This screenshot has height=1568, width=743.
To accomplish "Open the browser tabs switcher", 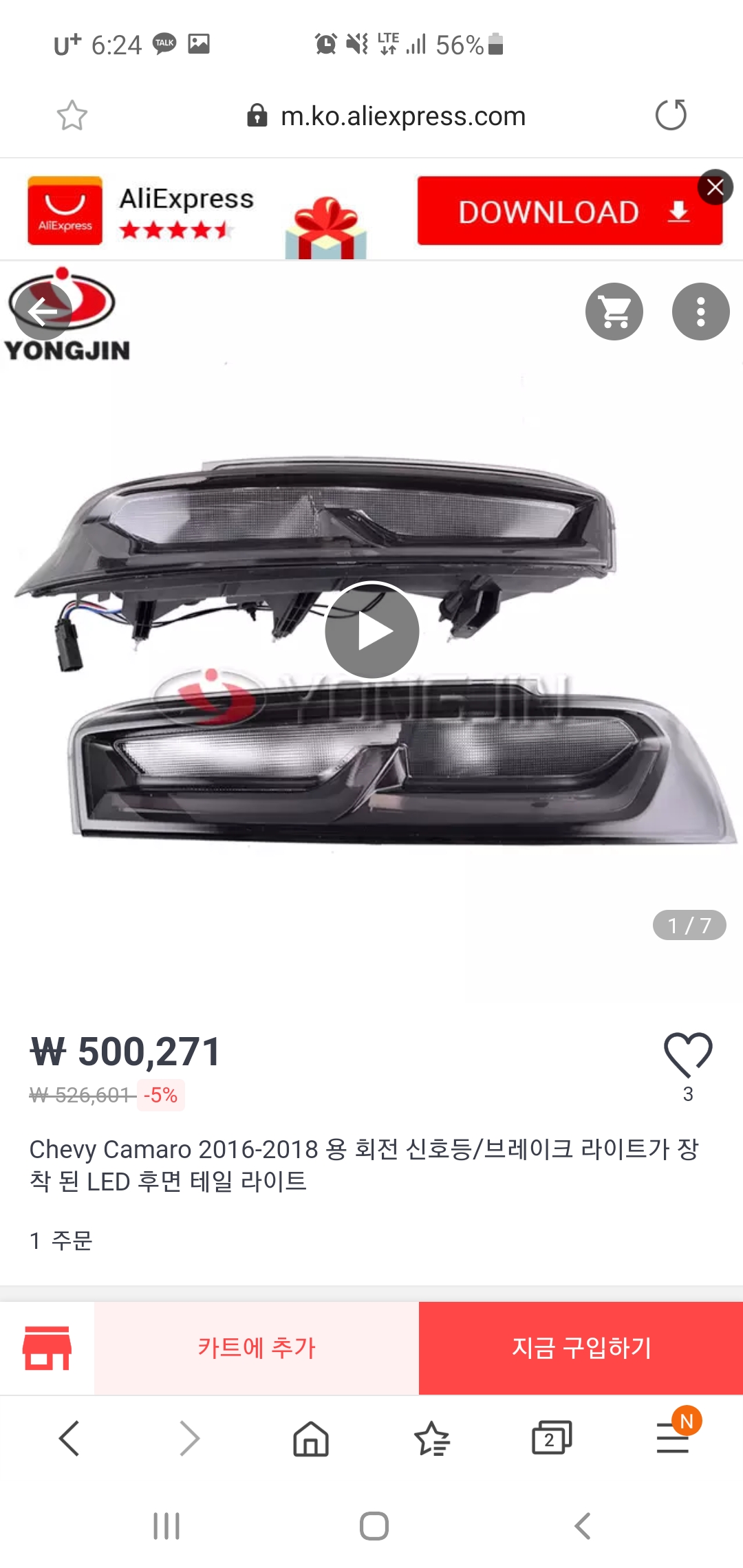I will pyautogui.click(x=551, y=1438).
